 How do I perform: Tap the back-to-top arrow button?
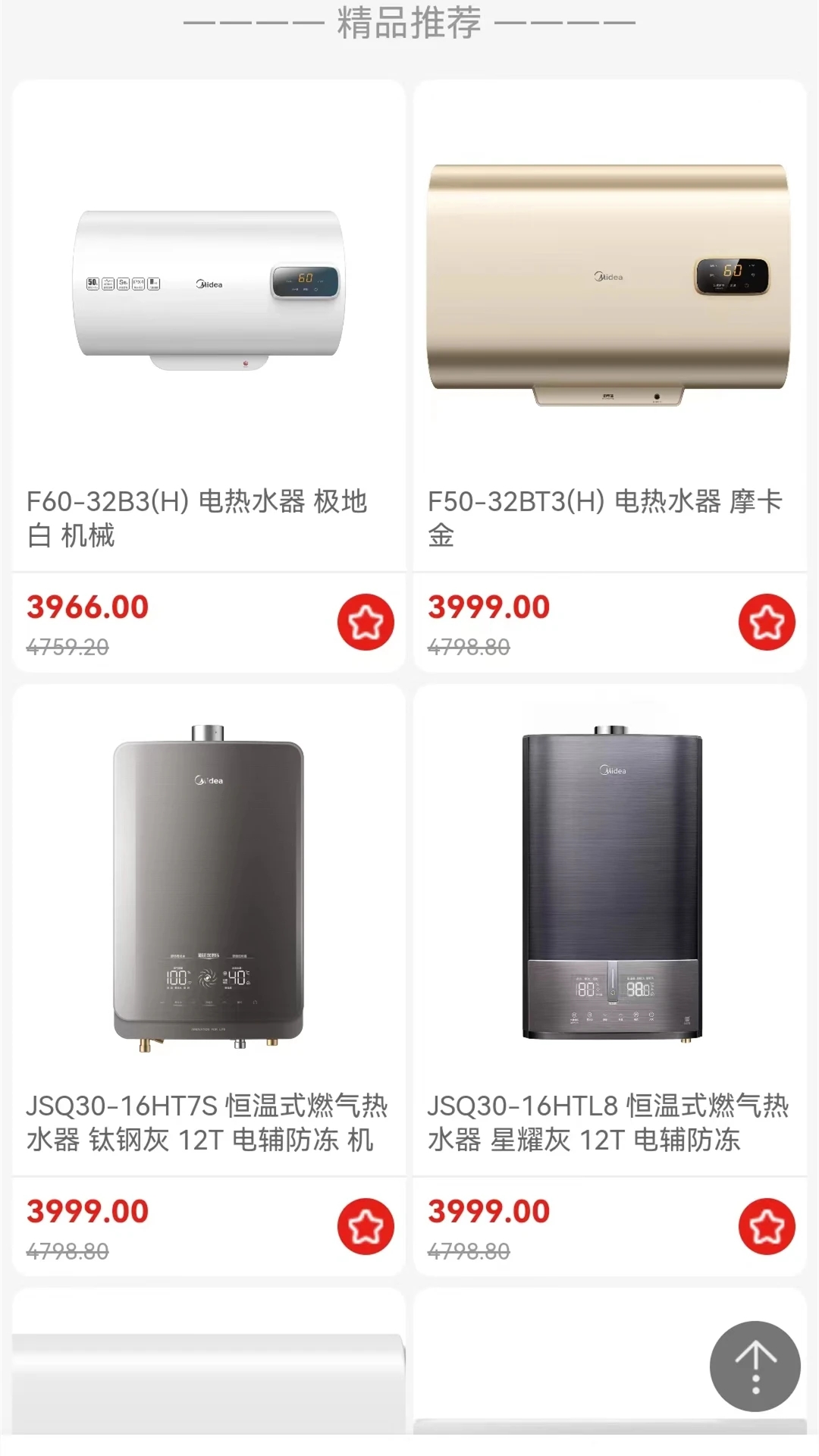click(755, 1367)
